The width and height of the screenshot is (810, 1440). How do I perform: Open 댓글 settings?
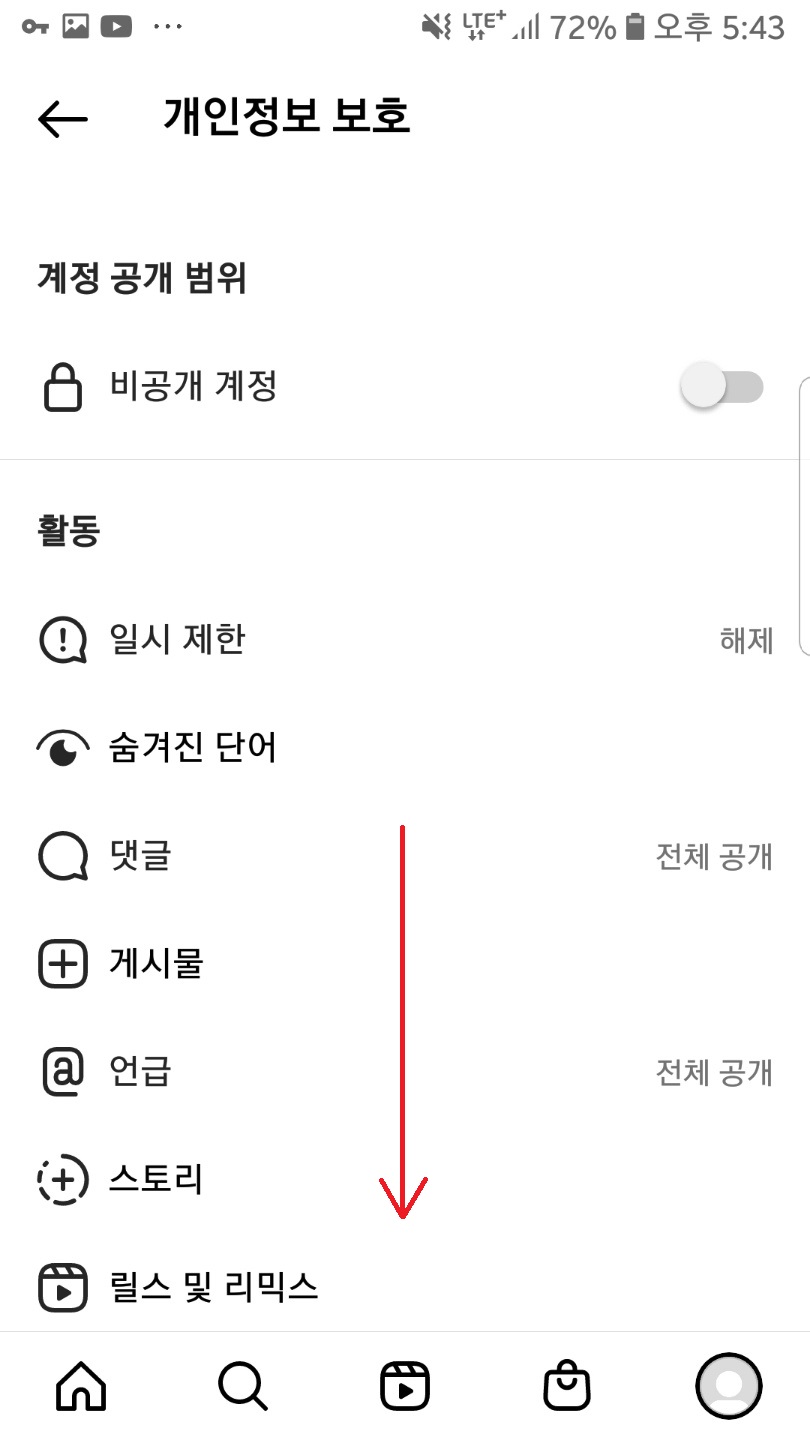[x=405, y=856]
